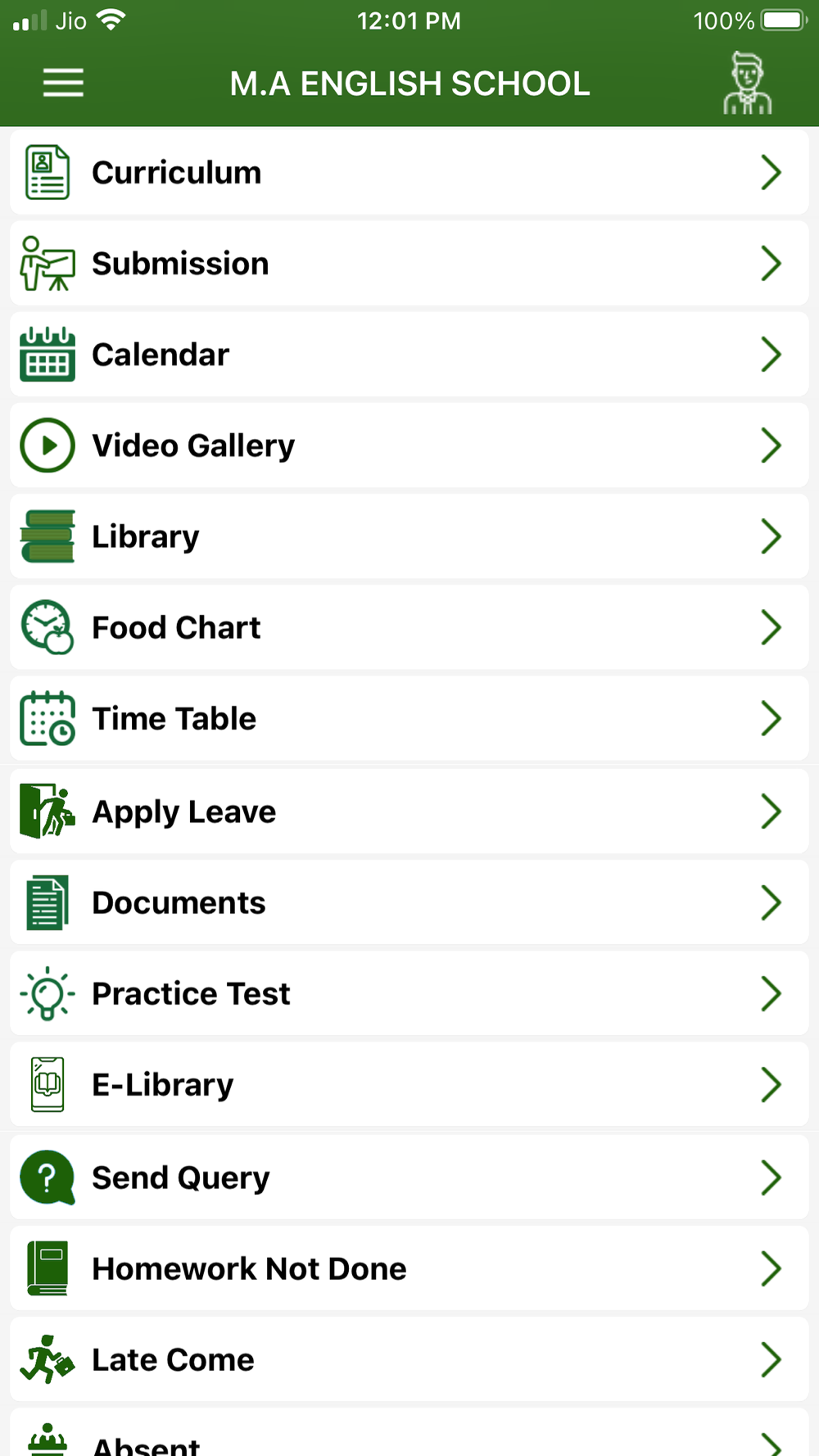This screenshot has width=819, height=1456.
Task: View the Video Gallery
Action: [x=409, y=445]
